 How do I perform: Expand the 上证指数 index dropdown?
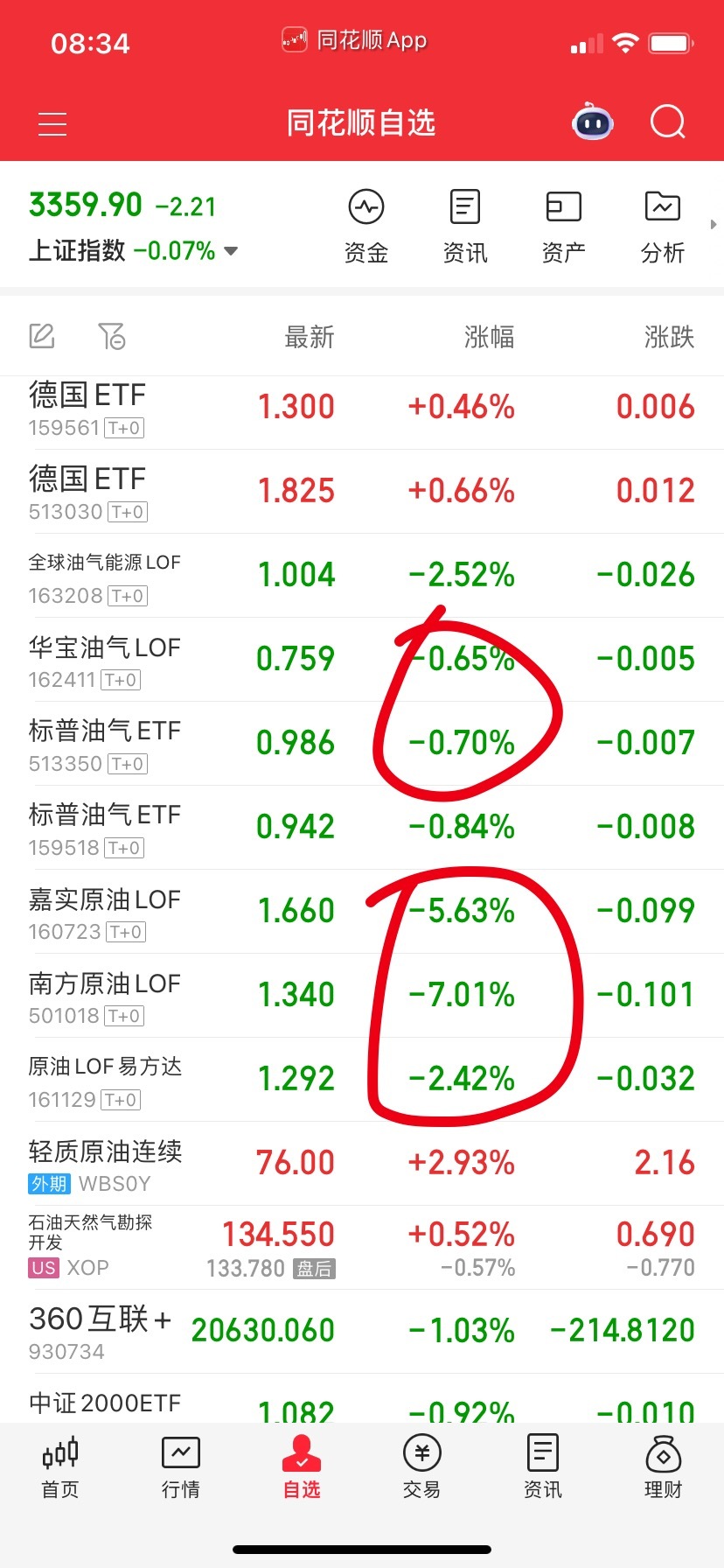(x=231, y=251)
